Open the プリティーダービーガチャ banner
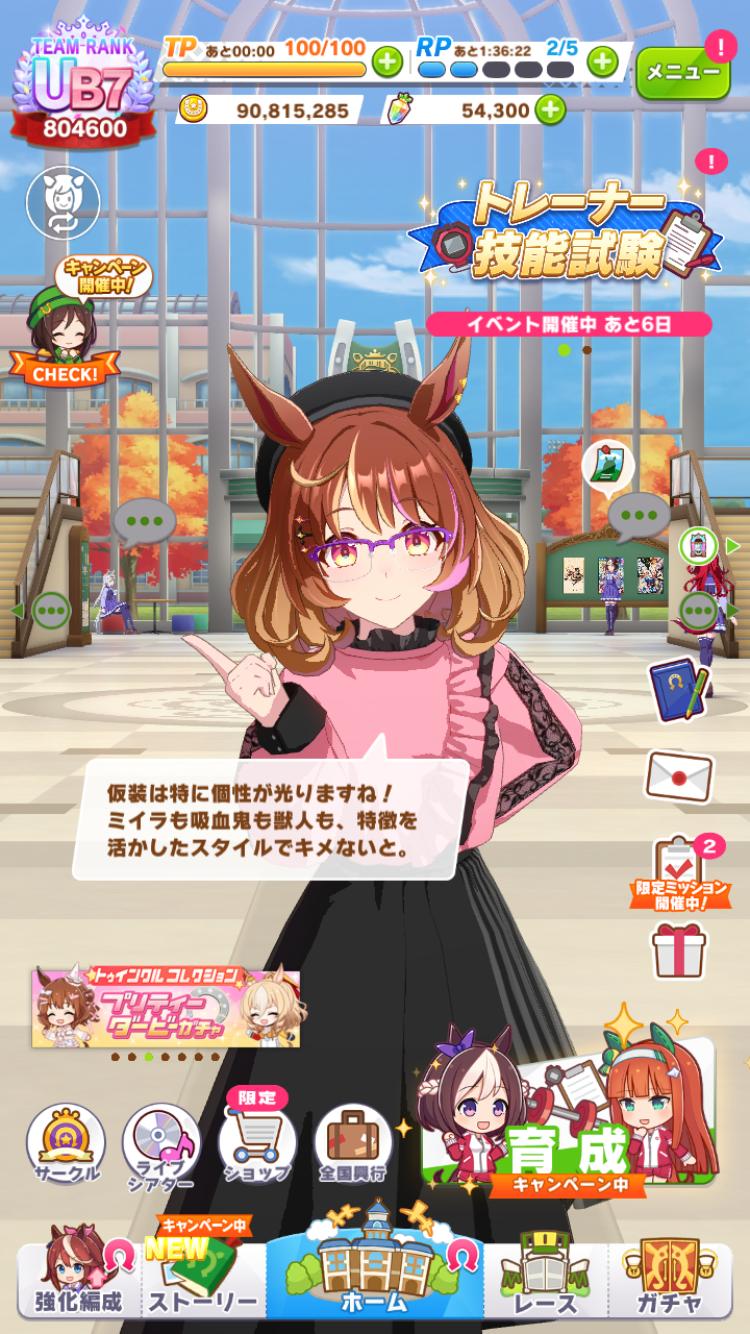 [166, 1007]
